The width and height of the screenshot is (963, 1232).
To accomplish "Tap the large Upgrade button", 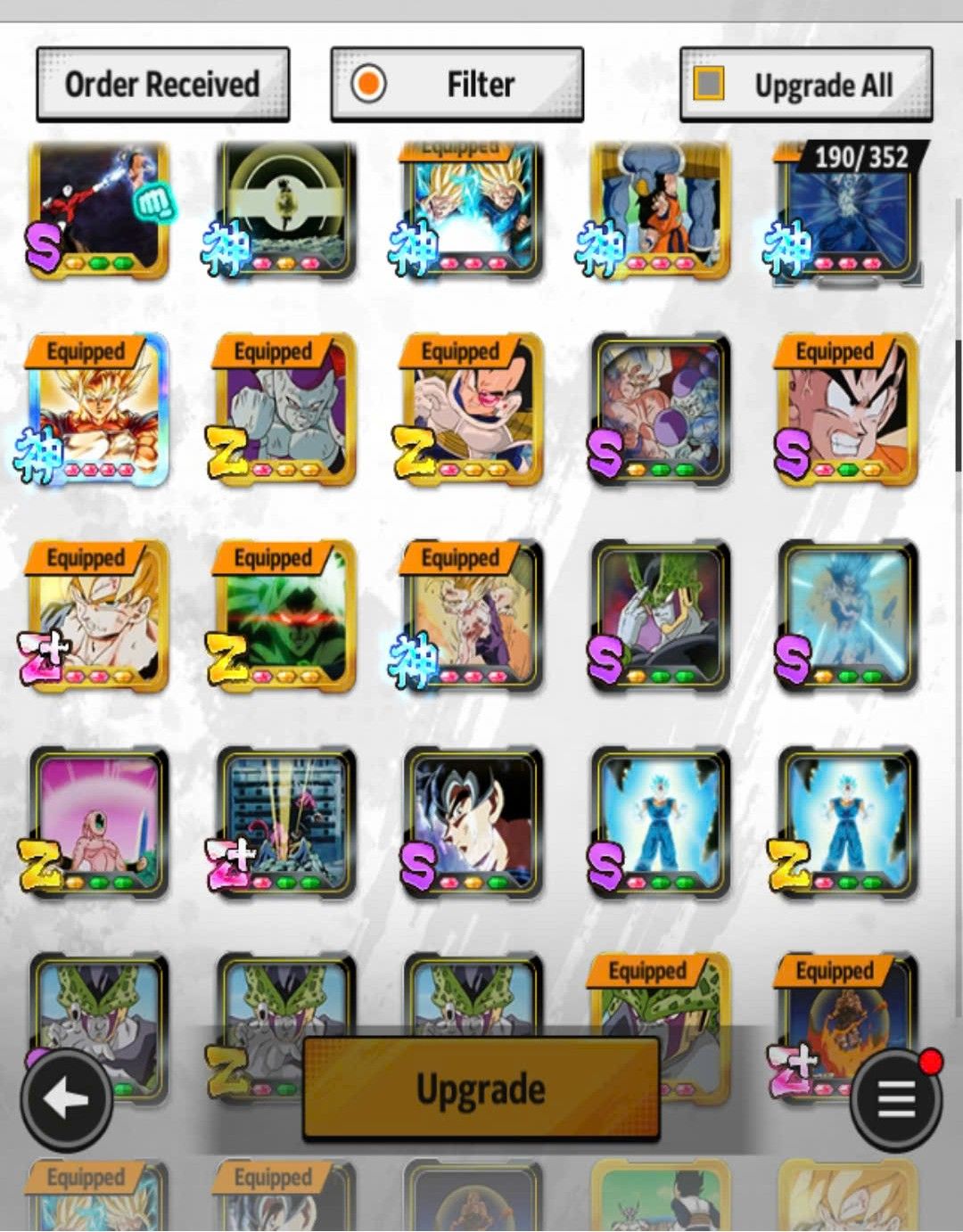I will [x=481, y=1088].
